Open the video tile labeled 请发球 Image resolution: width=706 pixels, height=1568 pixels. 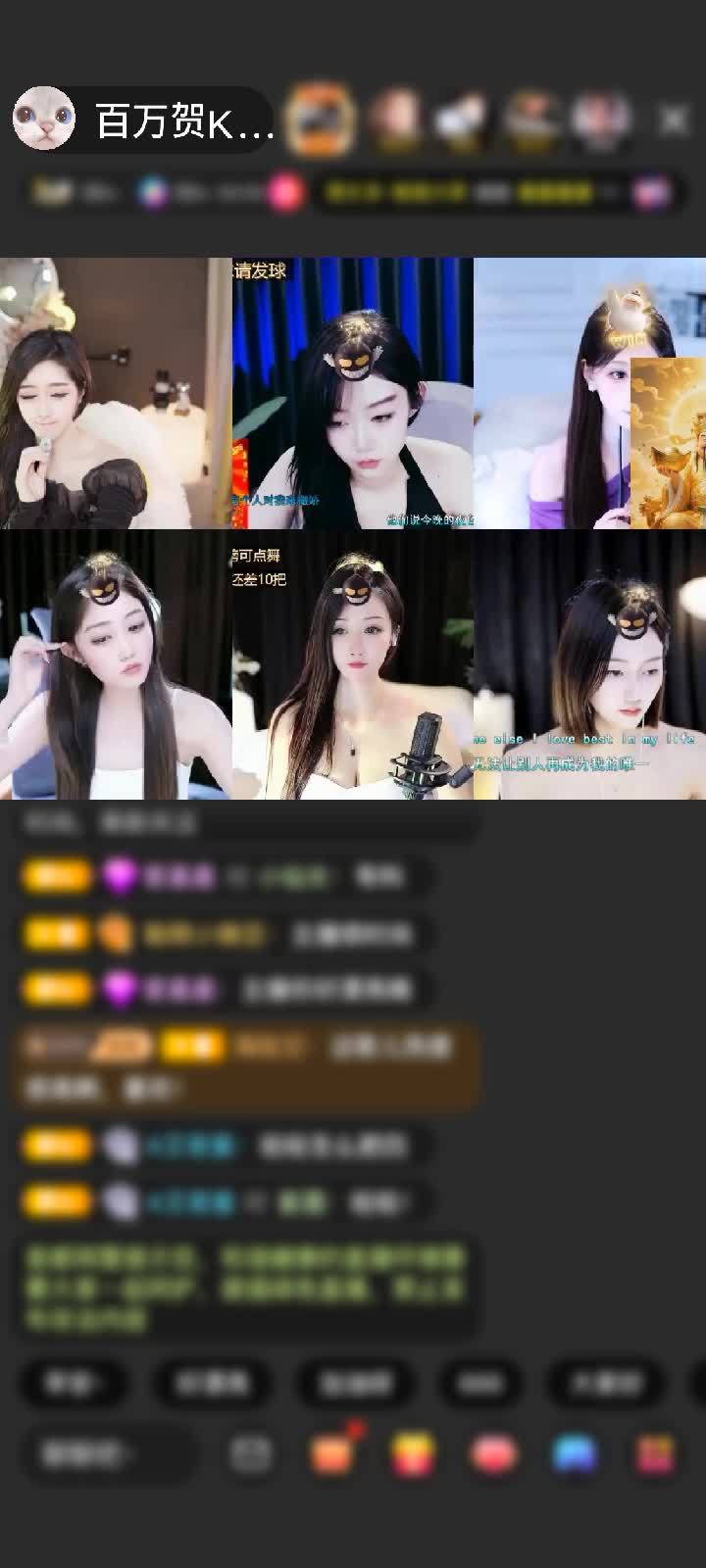click(x=353, y=393)
